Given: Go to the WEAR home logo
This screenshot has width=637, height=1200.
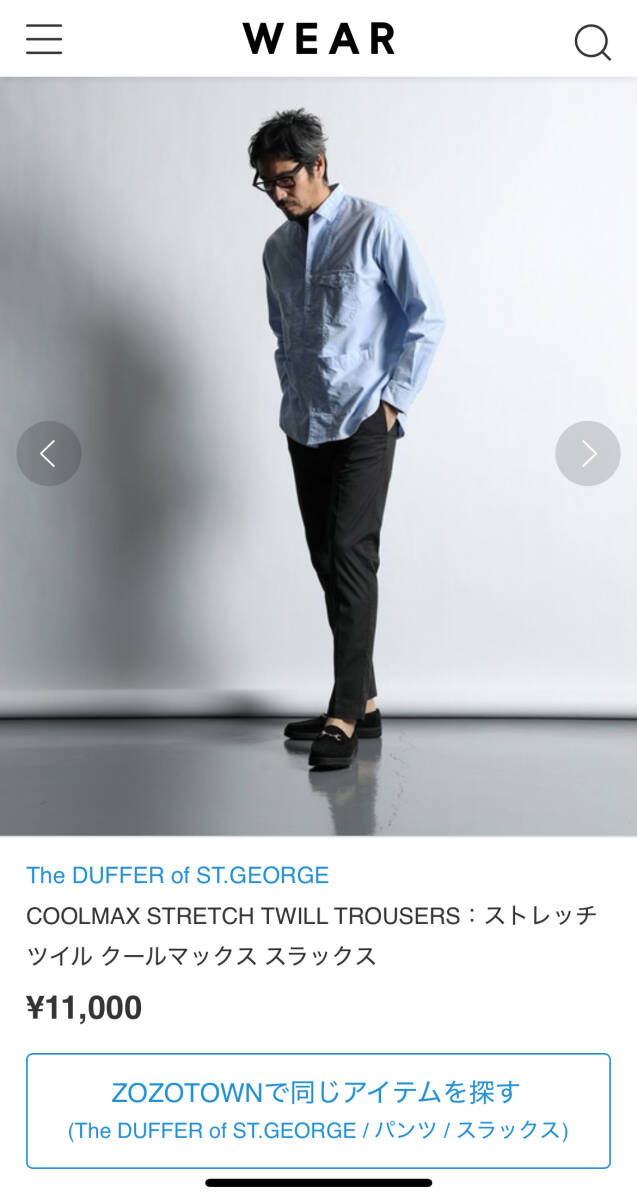Looking at the screenshot, I should point(318,39).
